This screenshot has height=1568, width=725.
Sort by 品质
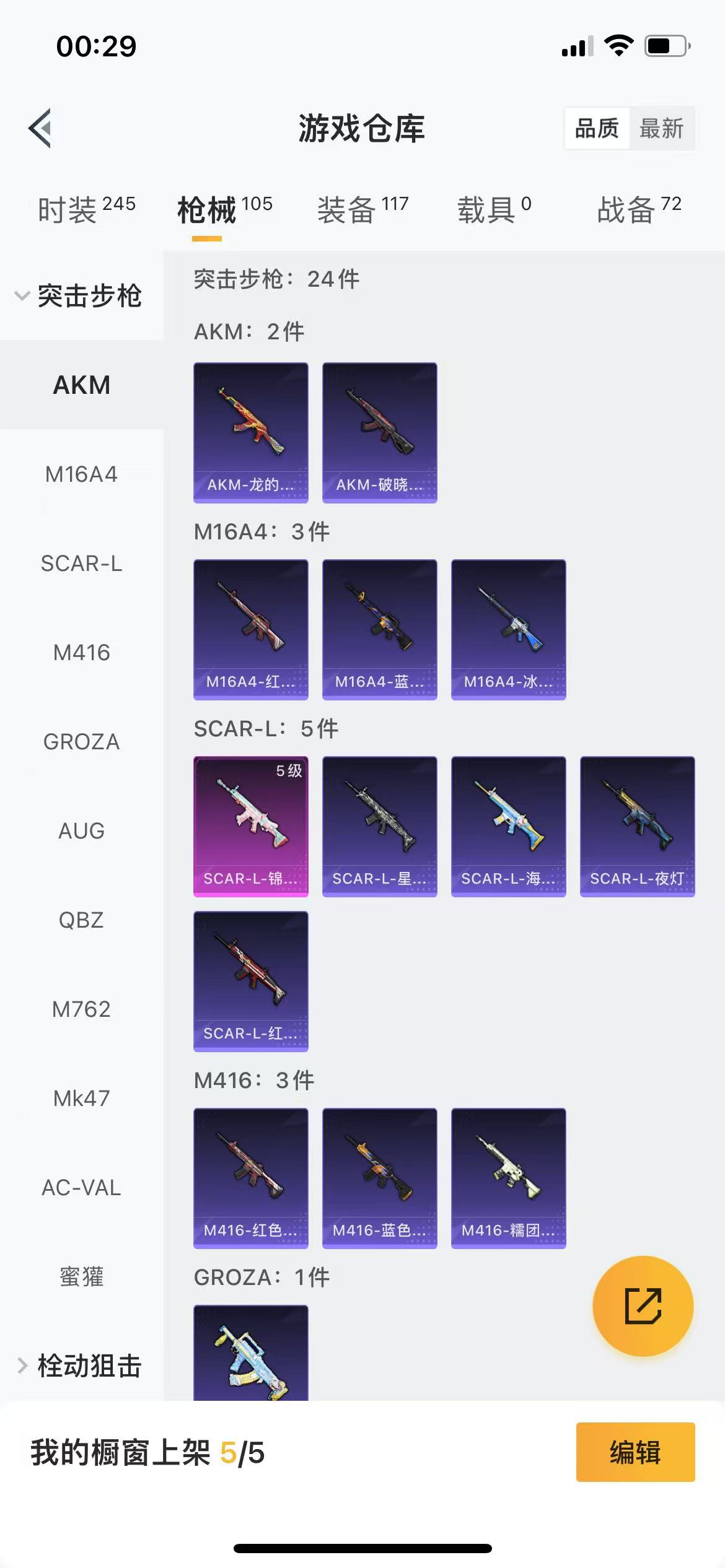(x=597, y=129)
